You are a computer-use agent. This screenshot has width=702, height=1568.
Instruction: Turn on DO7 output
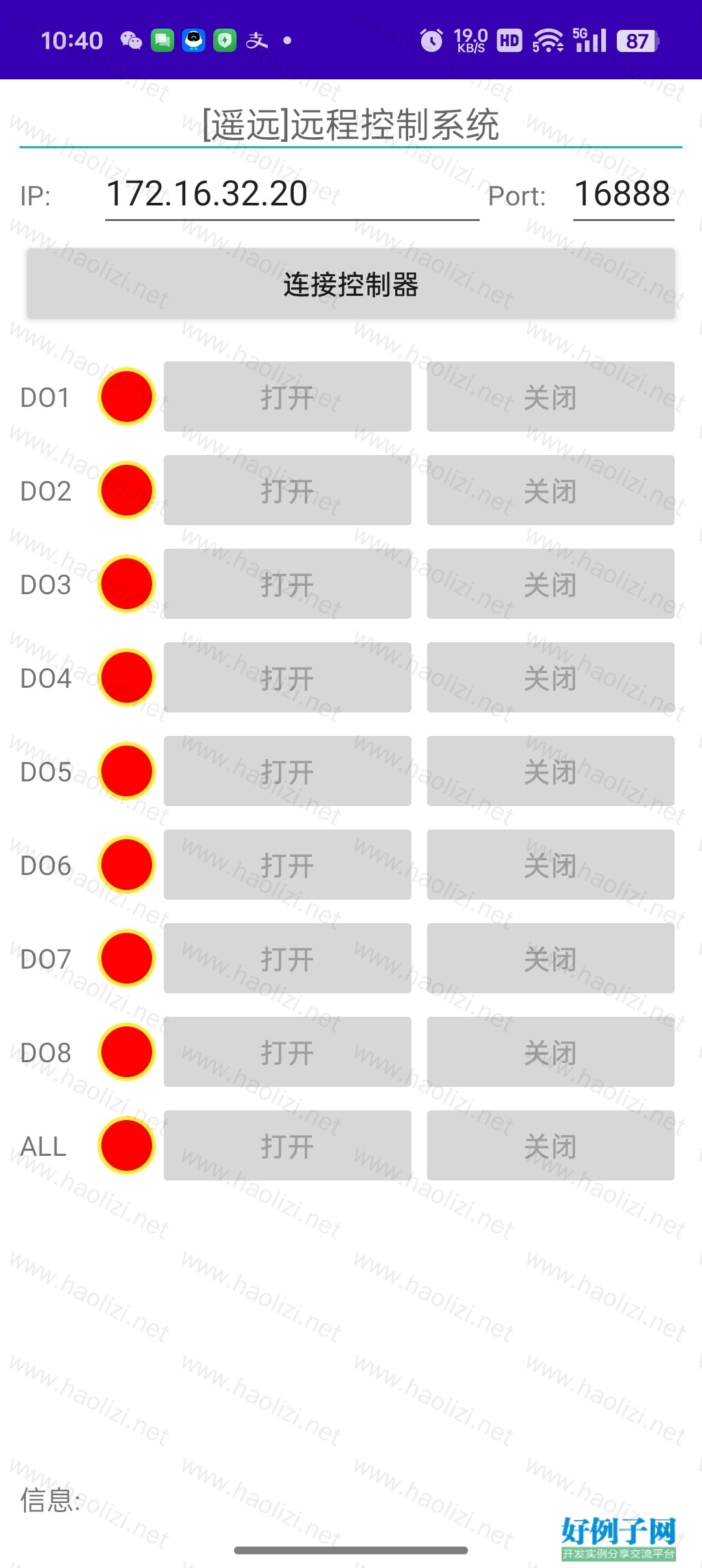click(x=287, y=959)
